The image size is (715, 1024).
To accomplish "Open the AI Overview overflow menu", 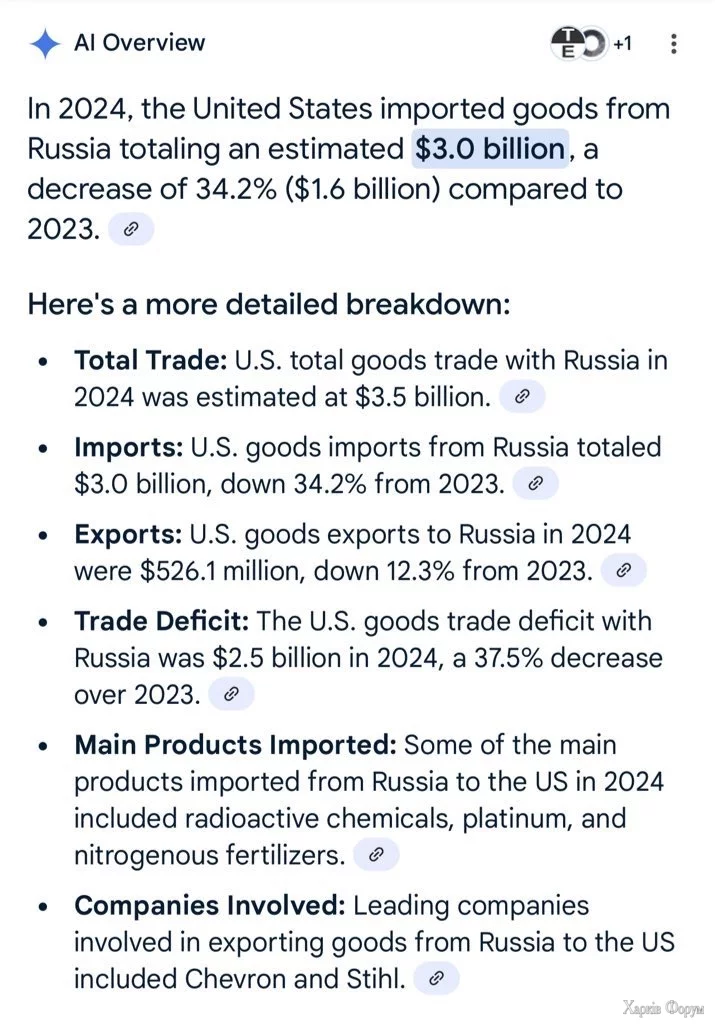I will coord(675,44).
